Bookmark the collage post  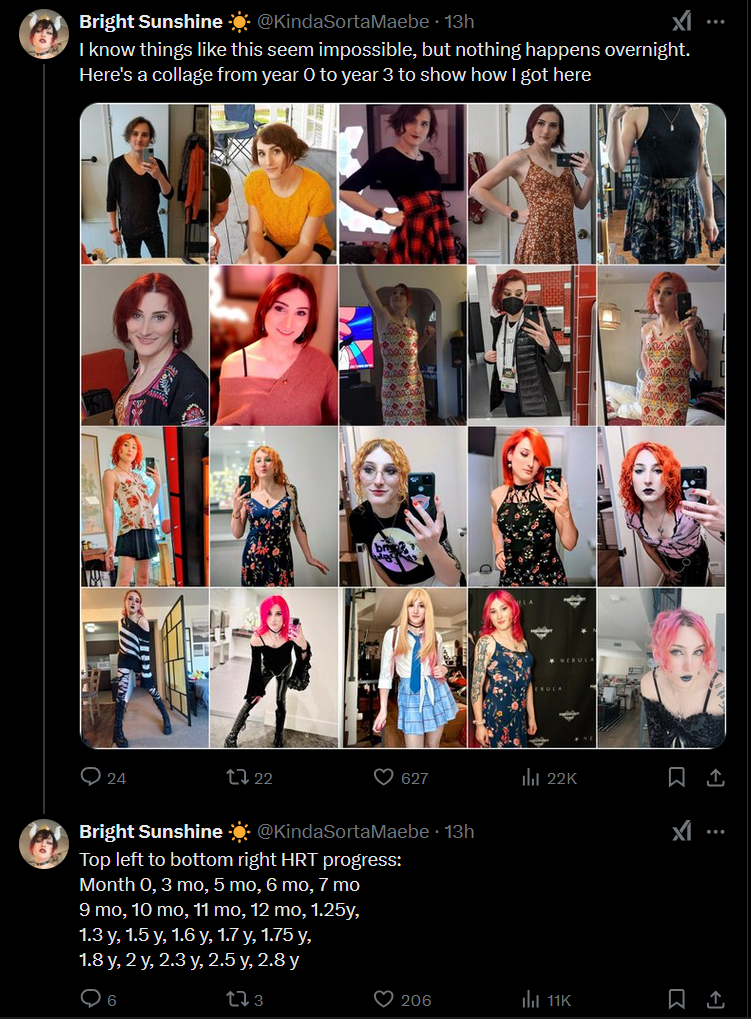[x=677, y=777]
